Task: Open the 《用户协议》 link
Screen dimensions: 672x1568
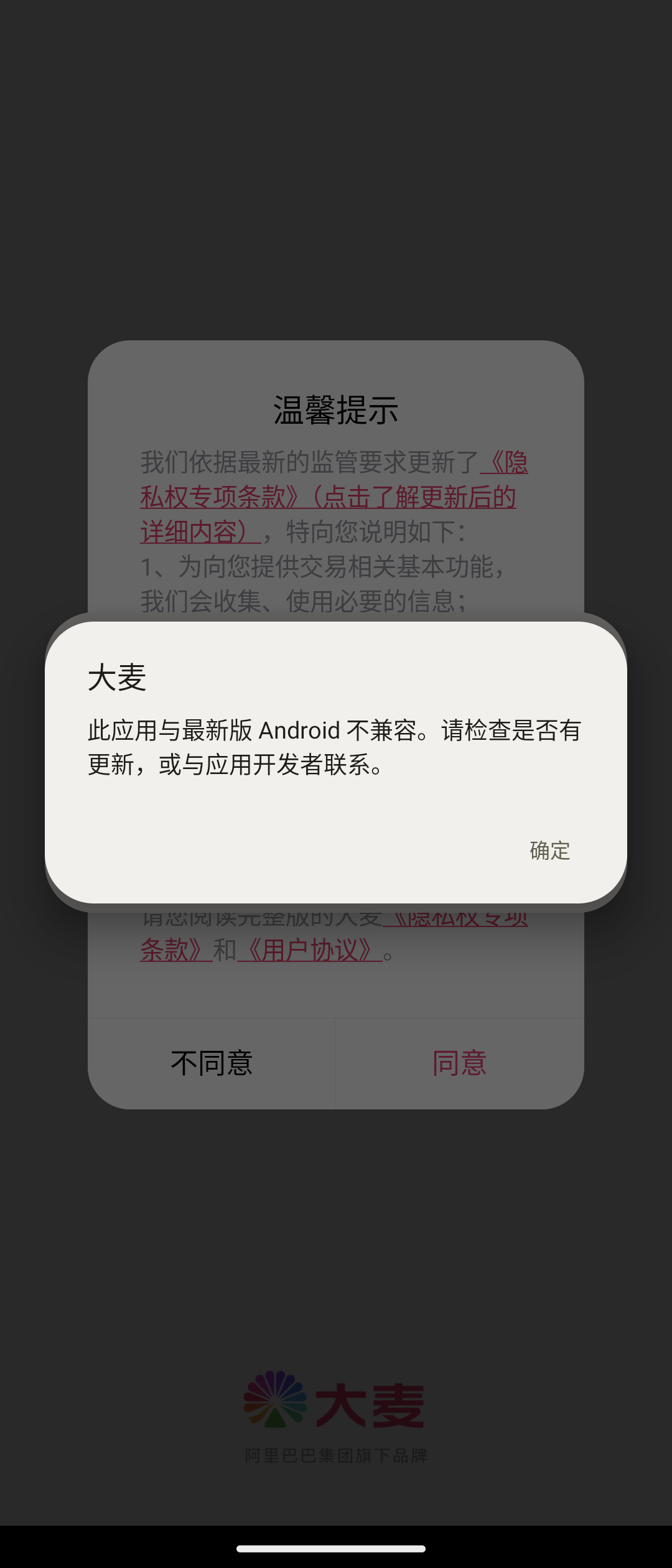Action: pyautogui.click(x=310, y=950)
